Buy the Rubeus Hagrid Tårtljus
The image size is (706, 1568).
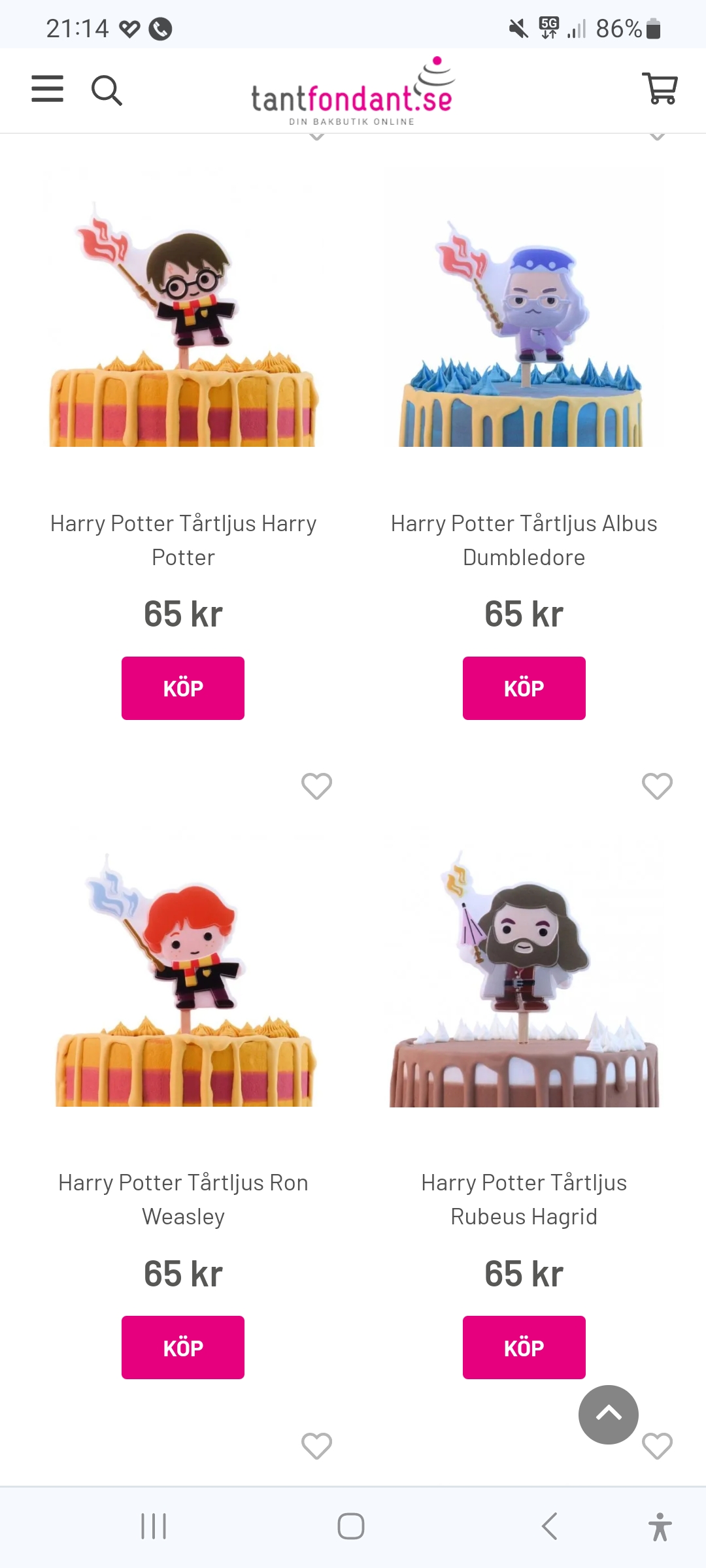(x=524, y=1347)
